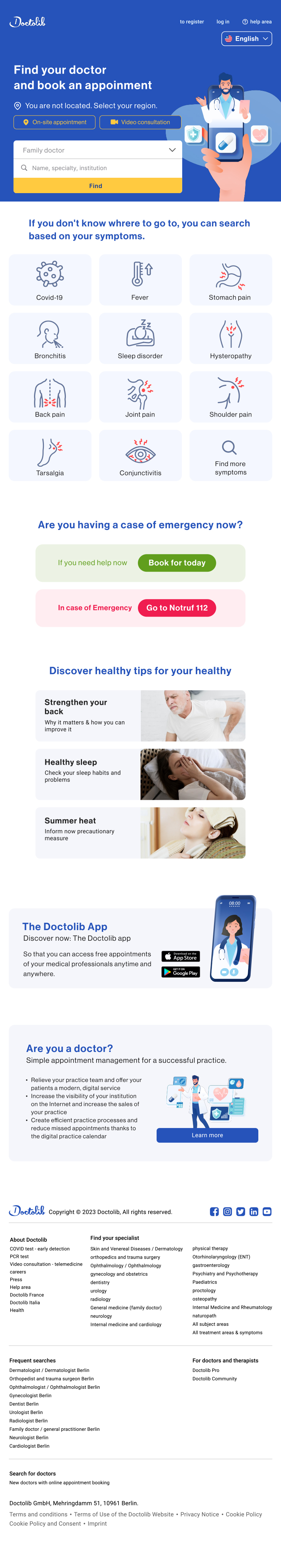The image size is (281, 1568).
Task: Open the English language dropdown
Action: pyautogui.click(x=246, y=38)
